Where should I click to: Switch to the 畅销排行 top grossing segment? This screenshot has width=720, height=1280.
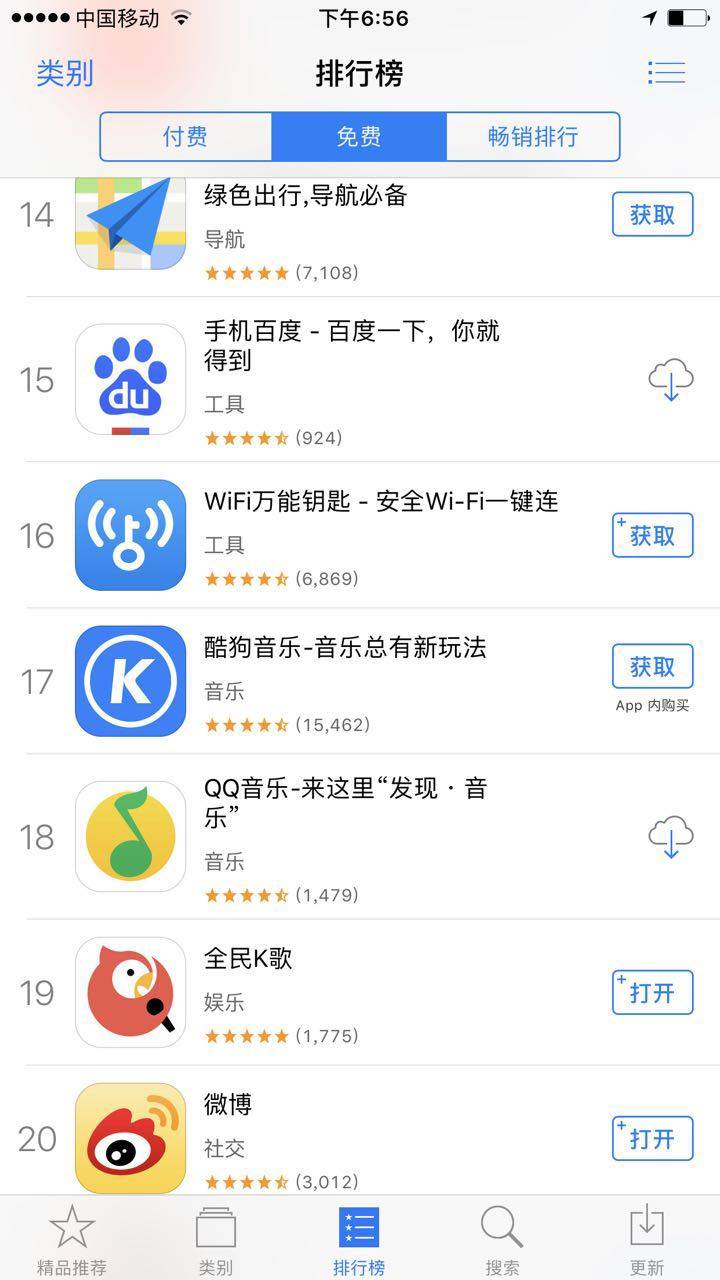(533, 138)
